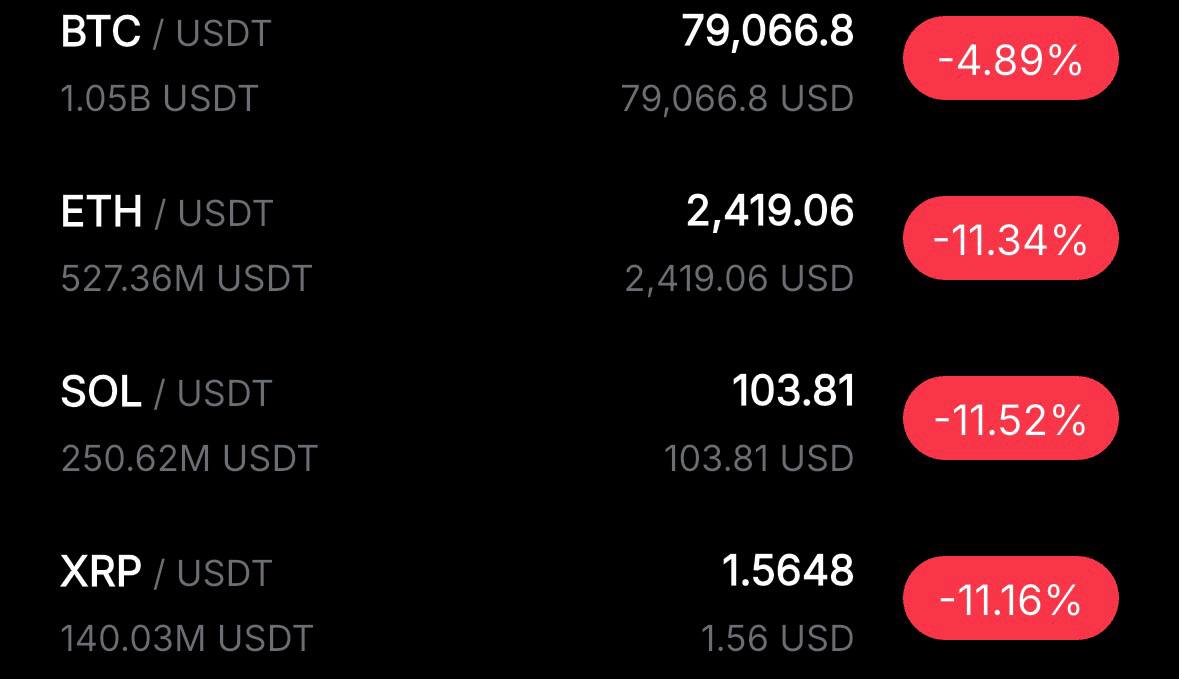Screen dimensions: 1179x679
Task: Tap the -11.34% change badge for ETH
Action: (1010, 240)
